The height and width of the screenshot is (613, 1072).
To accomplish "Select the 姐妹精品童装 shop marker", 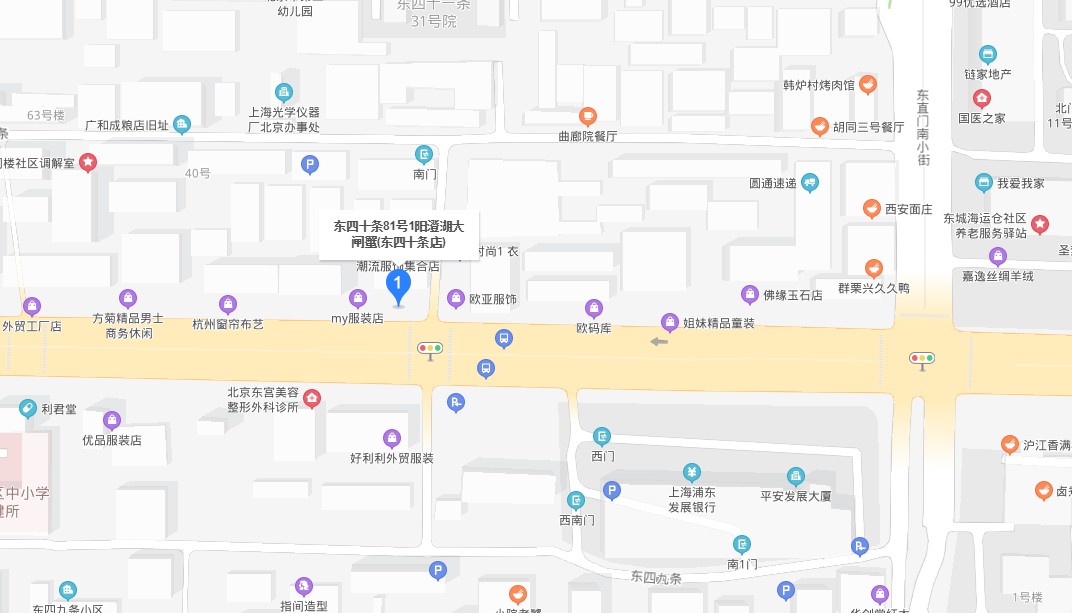I will [670, 322].
